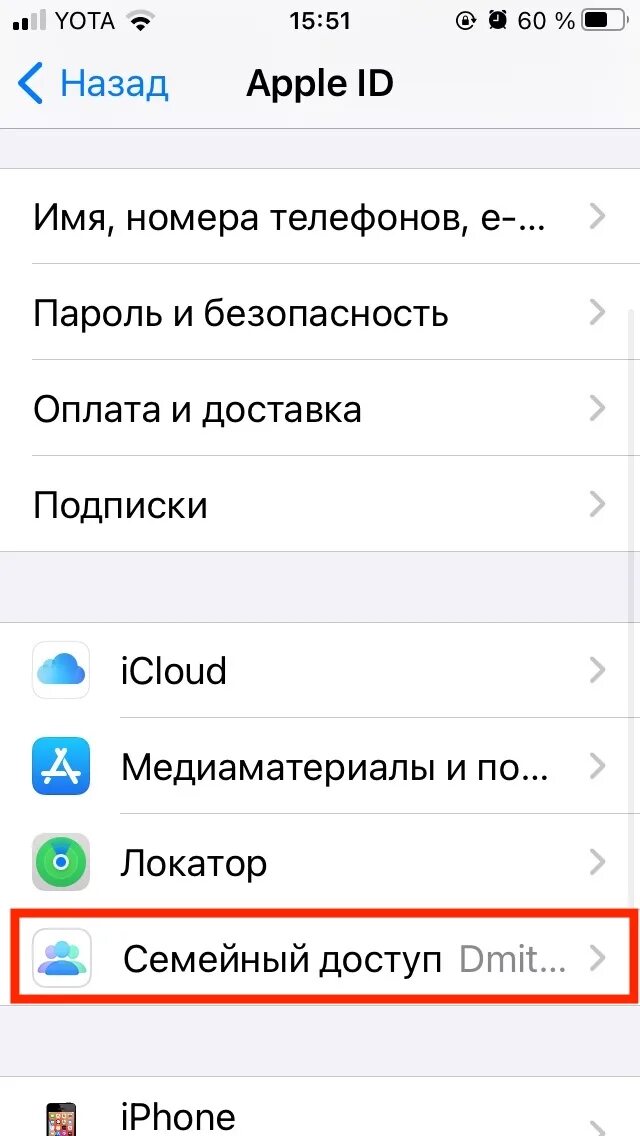640x1136 pixels.
Task: Open iCloud settings
Action: click(x=320, y=670)
